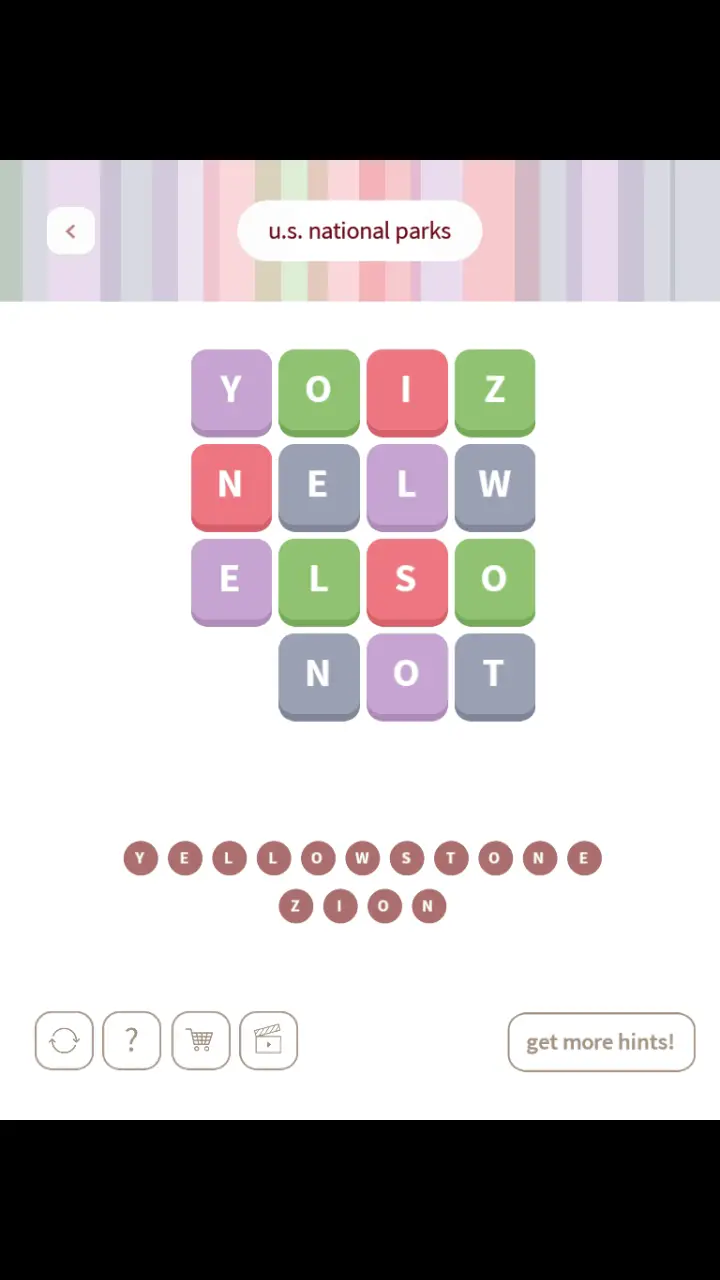Select the red S letter tile
This screenshot has height=1280, width=720.
click(407, 582)
